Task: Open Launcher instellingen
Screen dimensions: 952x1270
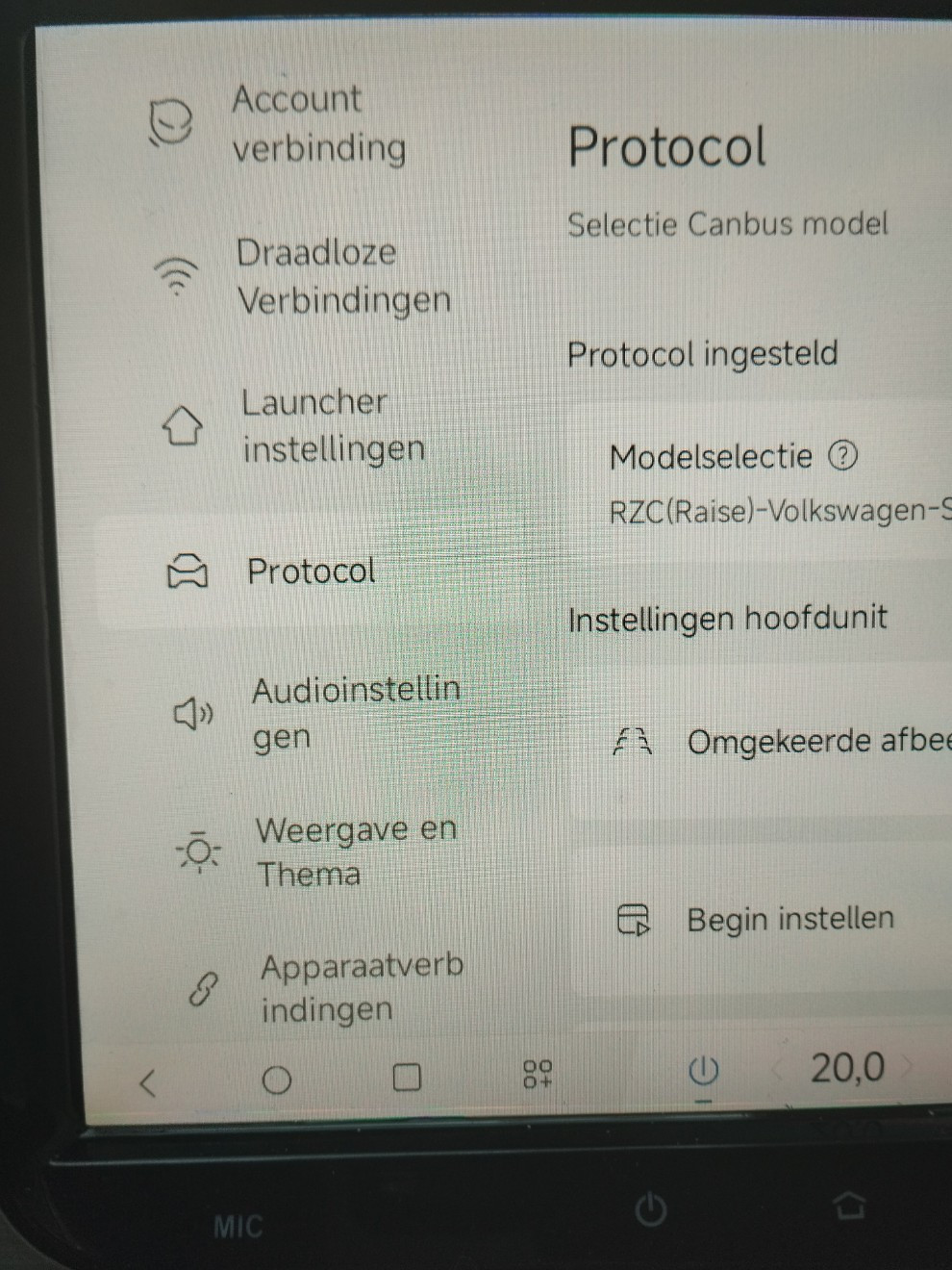Action: coord(317,425)
